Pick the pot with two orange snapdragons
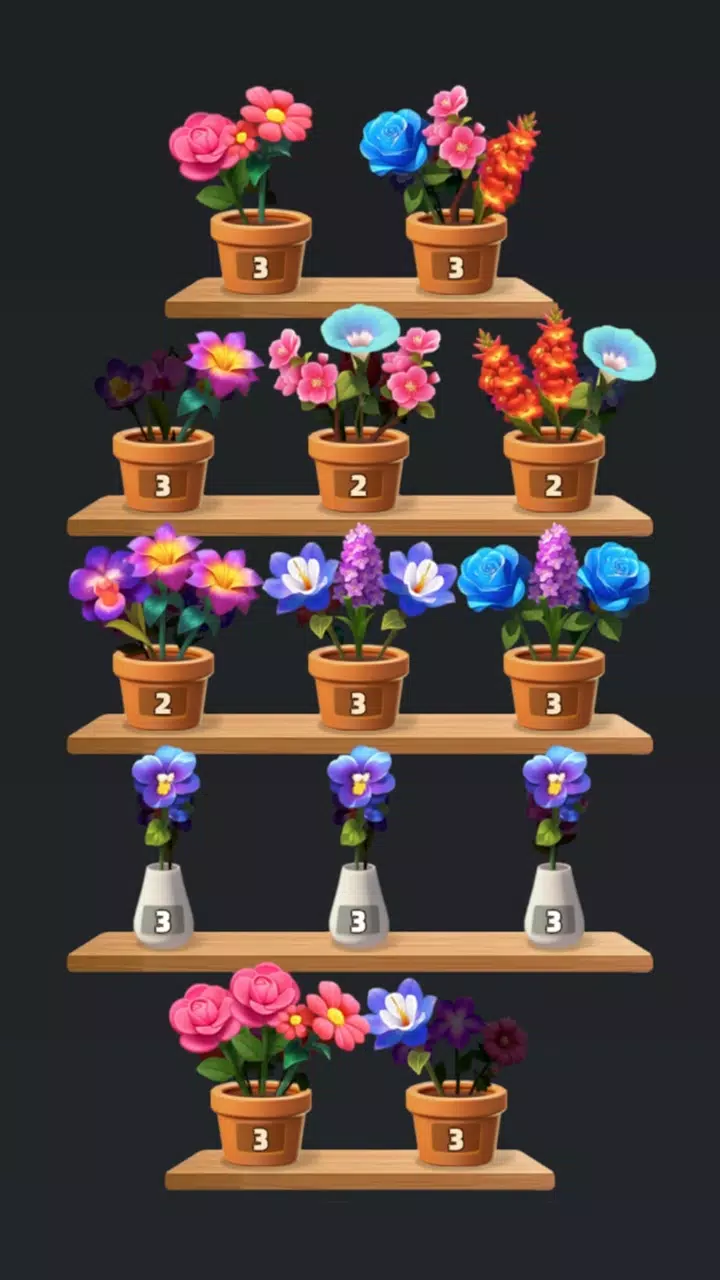Screen dimensions: 720x1280 pos(553,470)
